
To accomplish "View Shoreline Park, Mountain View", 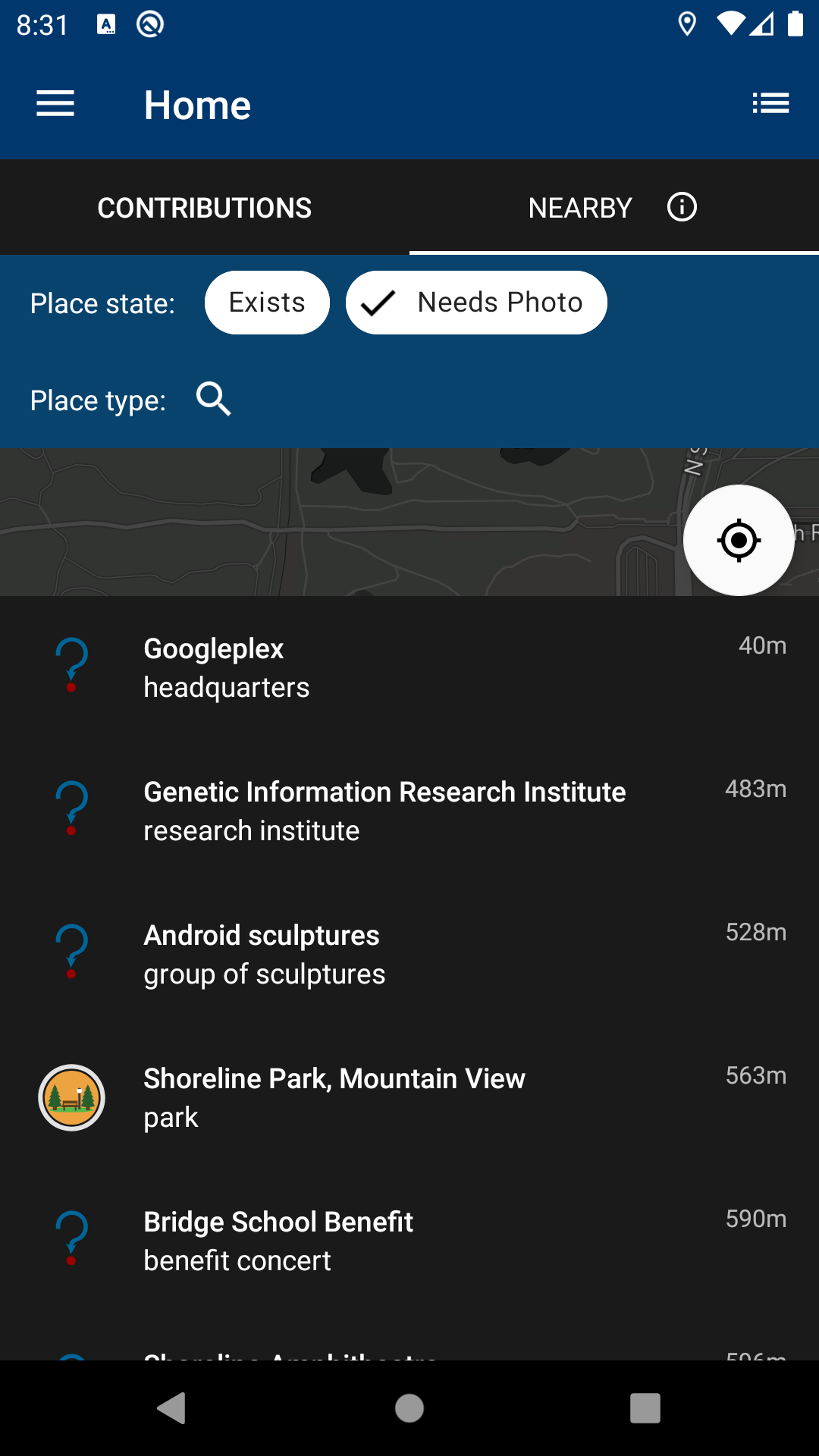I will coord(409,1098).
